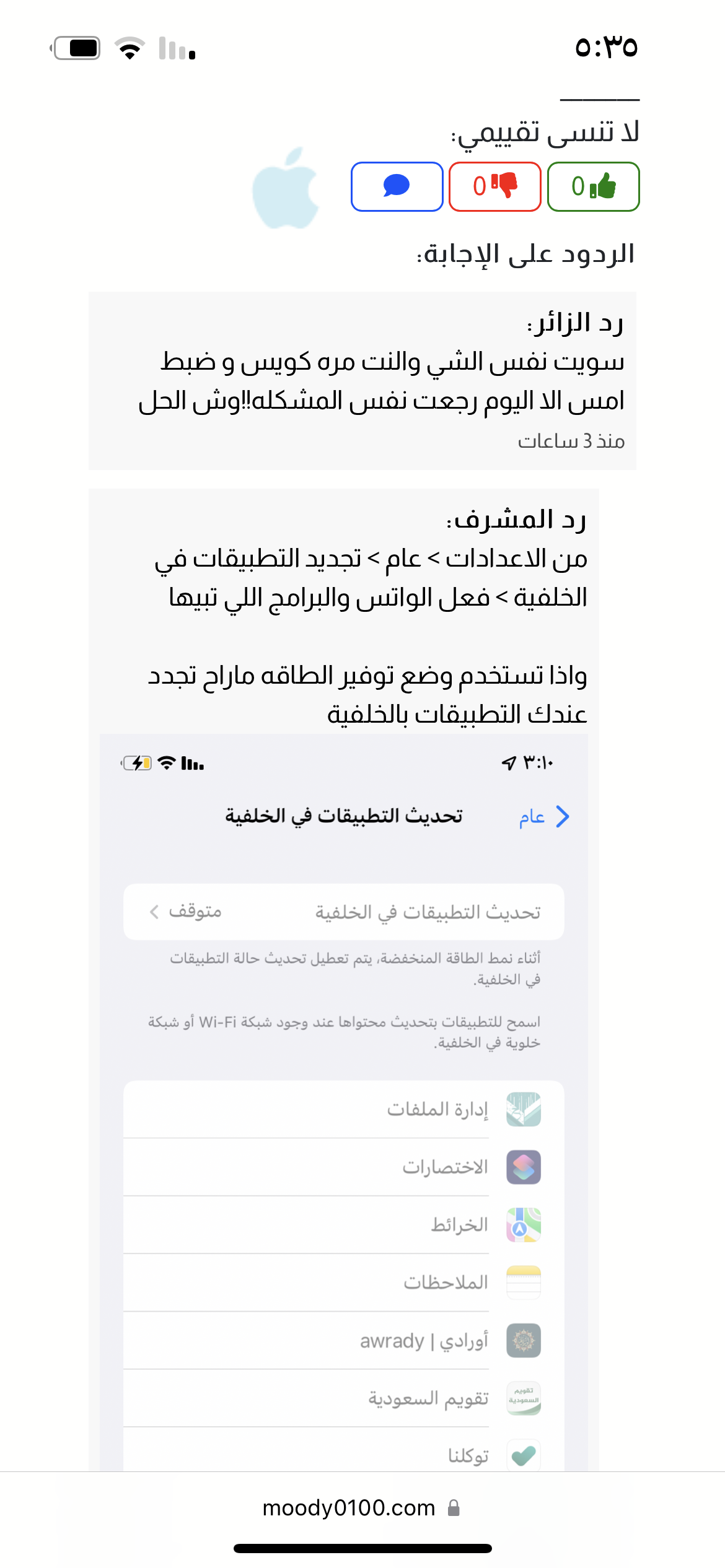Tap the moody0100.com address bar
725x1568 pixels.
point(362,1508)
